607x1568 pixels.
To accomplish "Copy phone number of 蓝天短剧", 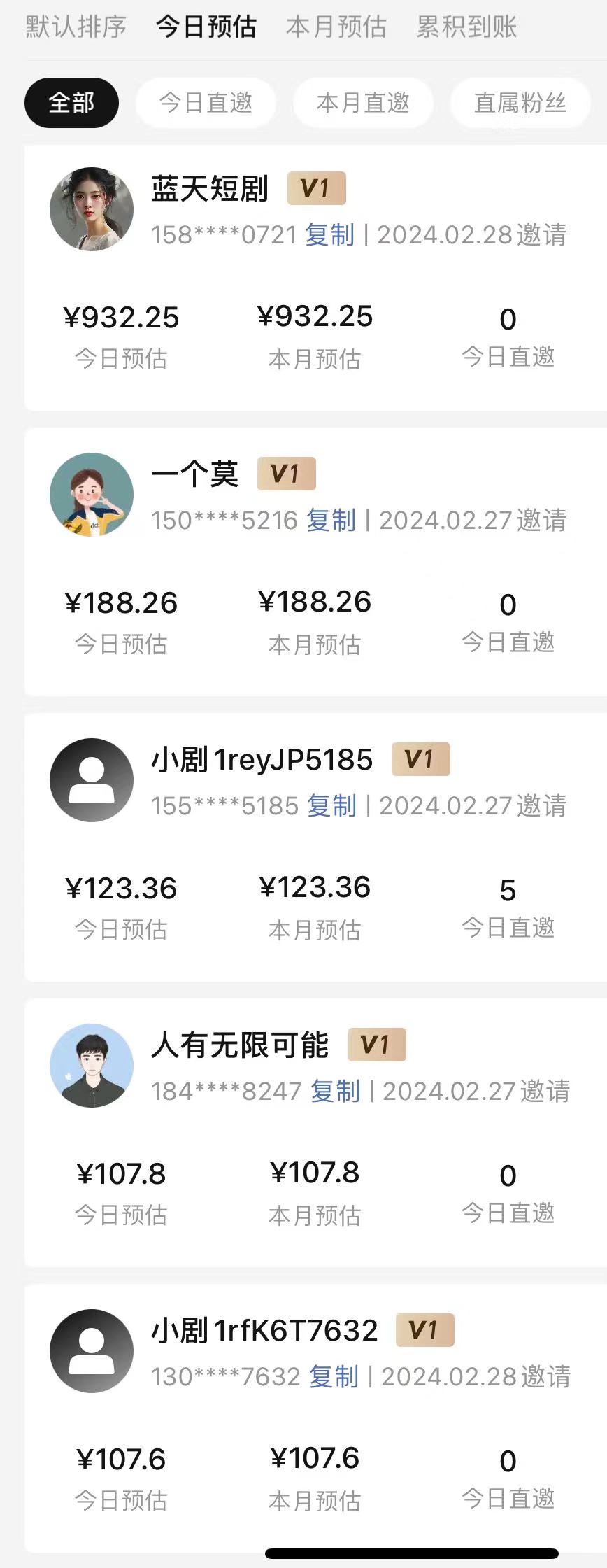I will click(329, 235).
